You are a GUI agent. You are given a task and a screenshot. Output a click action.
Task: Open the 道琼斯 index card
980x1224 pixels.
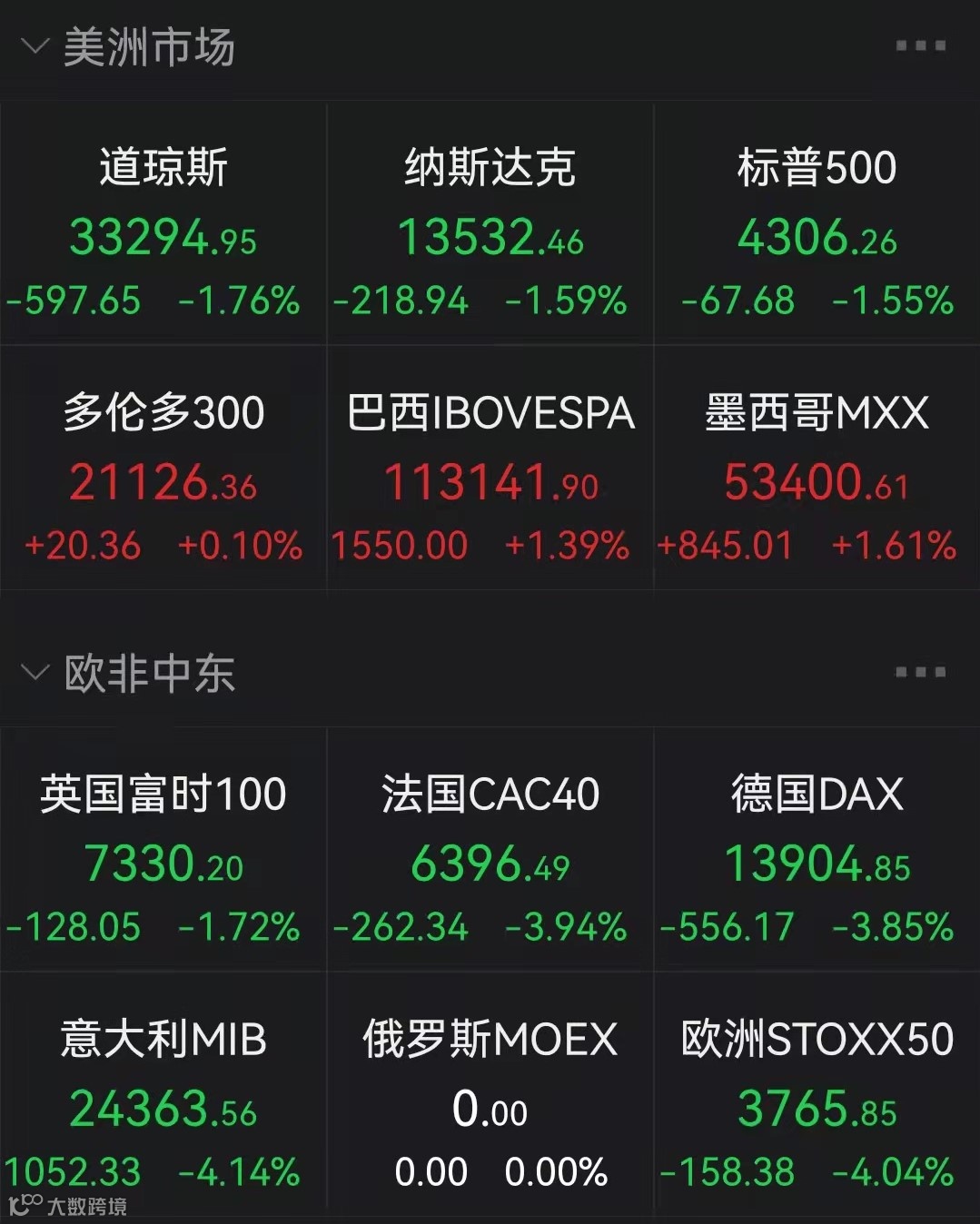(163, 223)
